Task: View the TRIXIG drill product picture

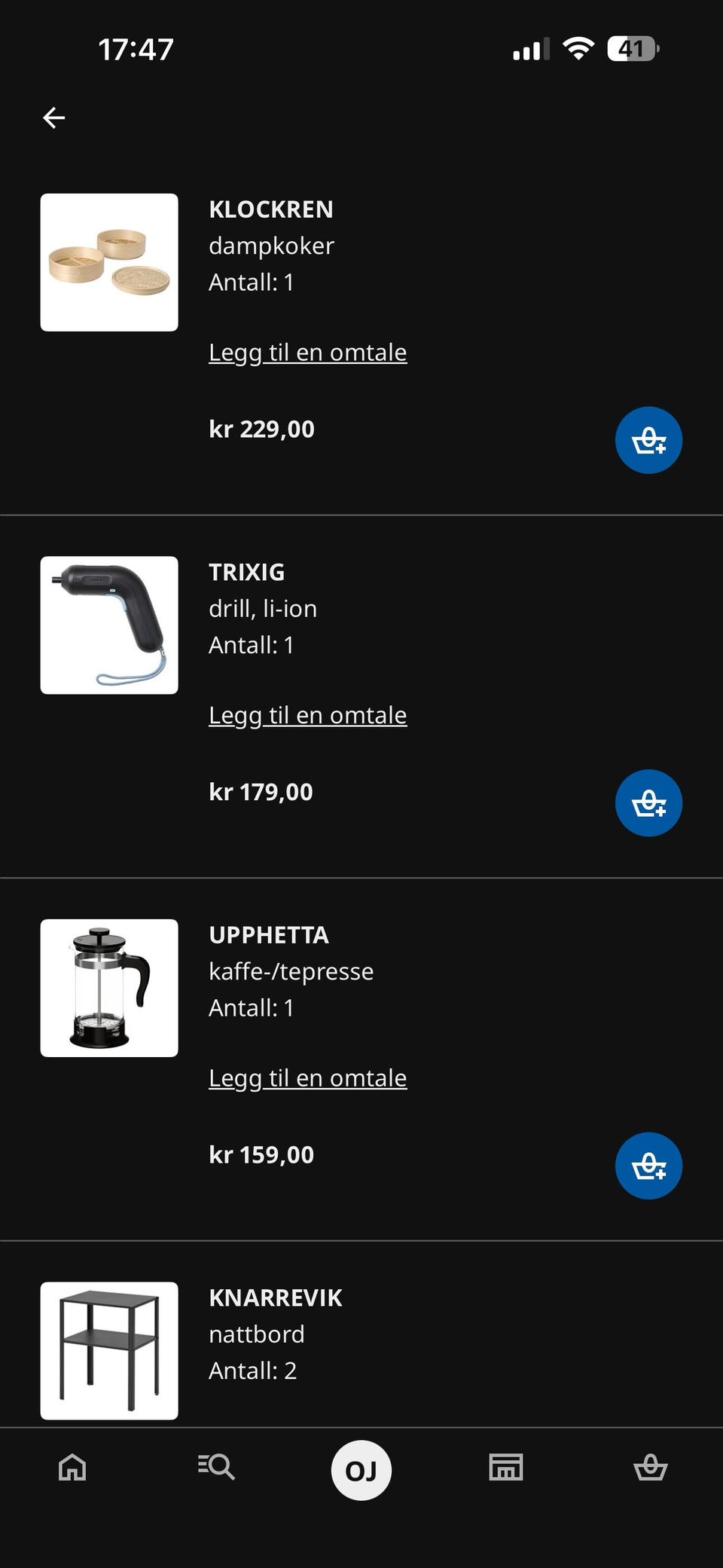Action: tap(109, 625)
